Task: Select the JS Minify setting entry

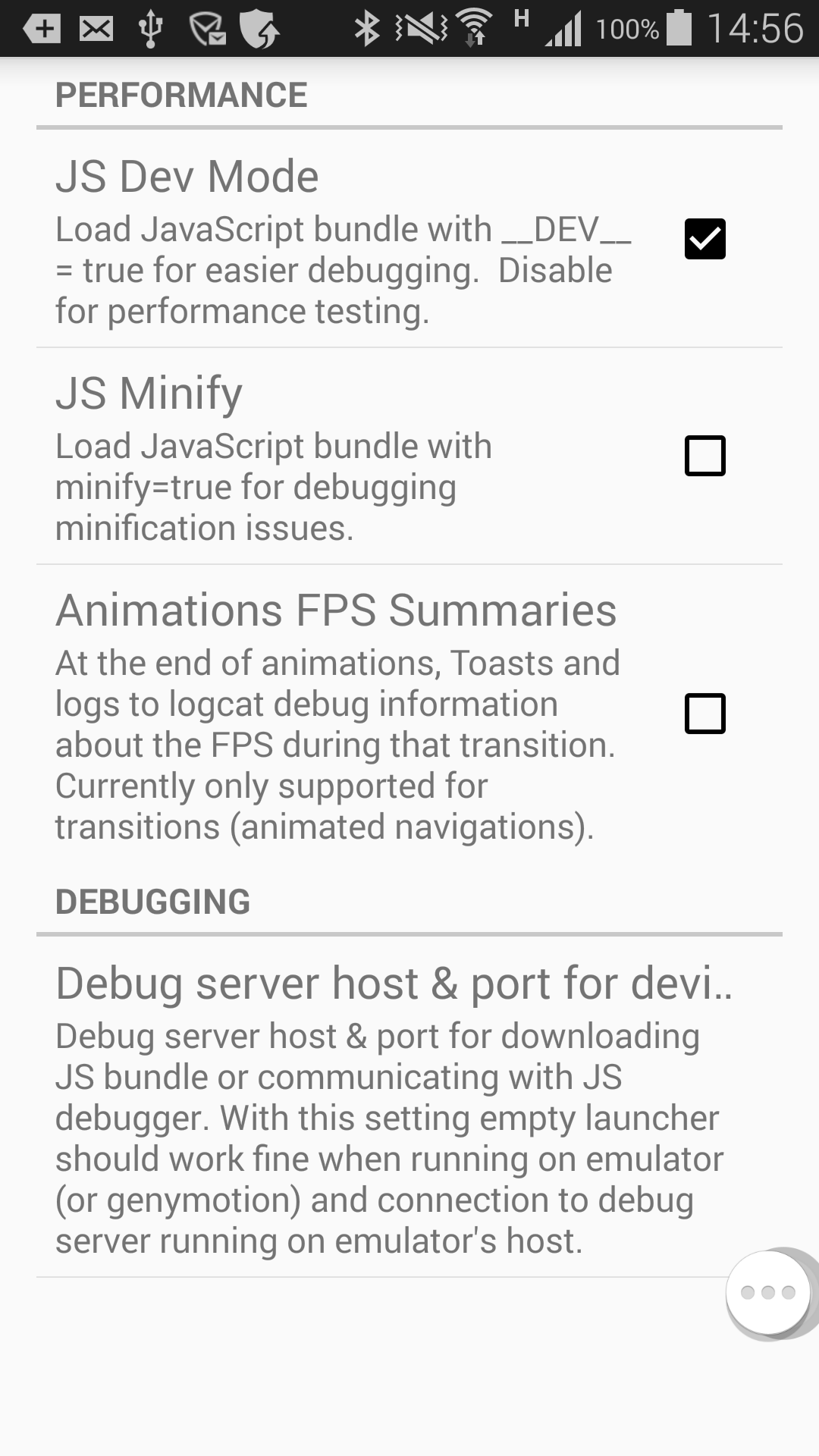Action: click(303, 455)
